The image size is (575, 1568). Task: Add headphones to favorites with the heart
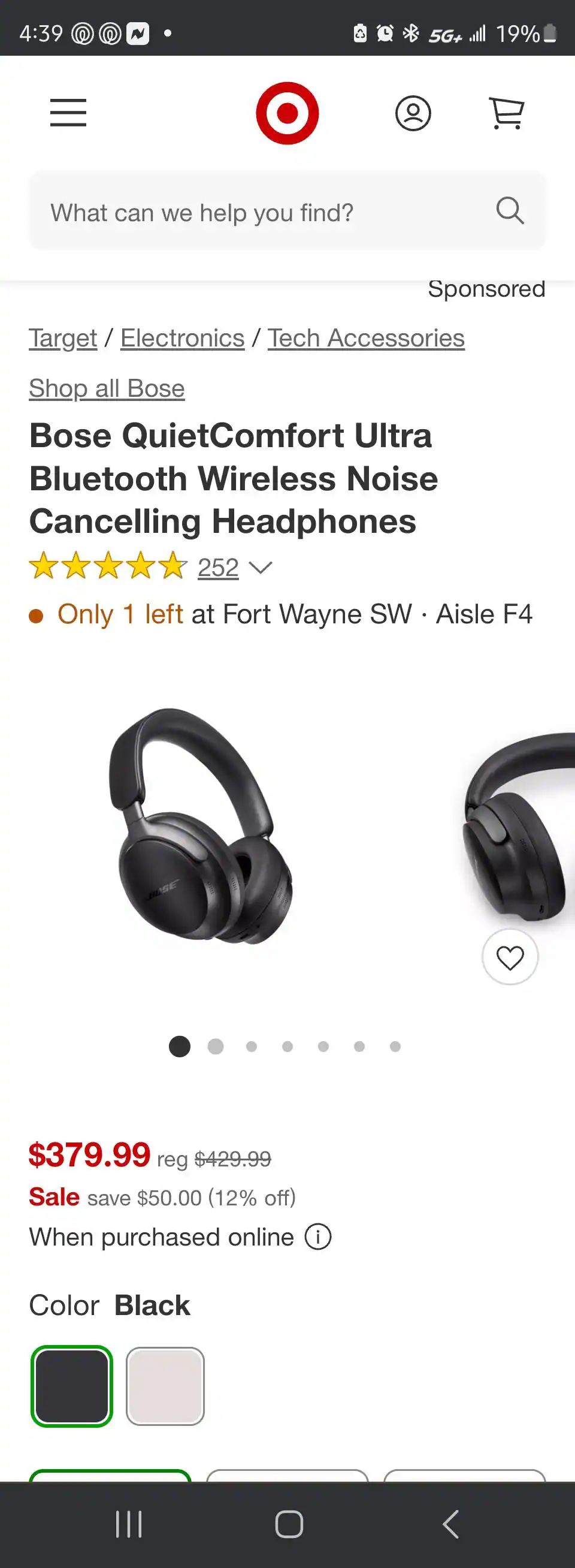click(510, 957)
